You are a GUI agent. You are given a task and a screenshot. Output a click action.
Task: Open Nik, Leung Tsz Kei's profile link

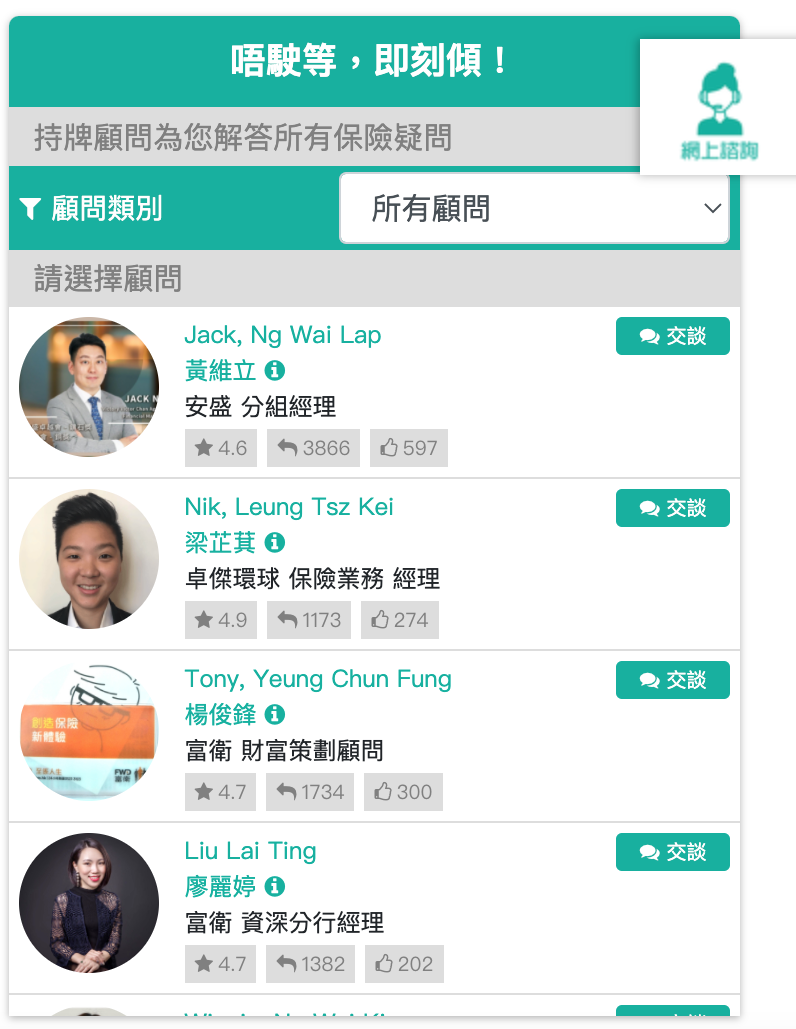click(288, 507)
